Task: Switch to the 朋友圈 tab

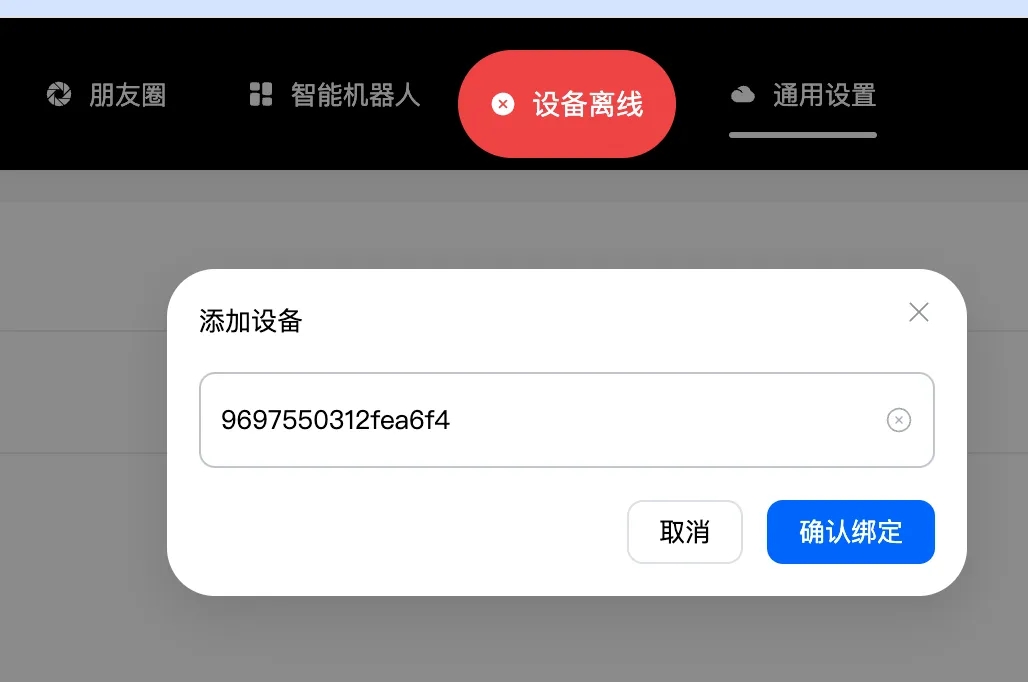Action: coord(107,96)
